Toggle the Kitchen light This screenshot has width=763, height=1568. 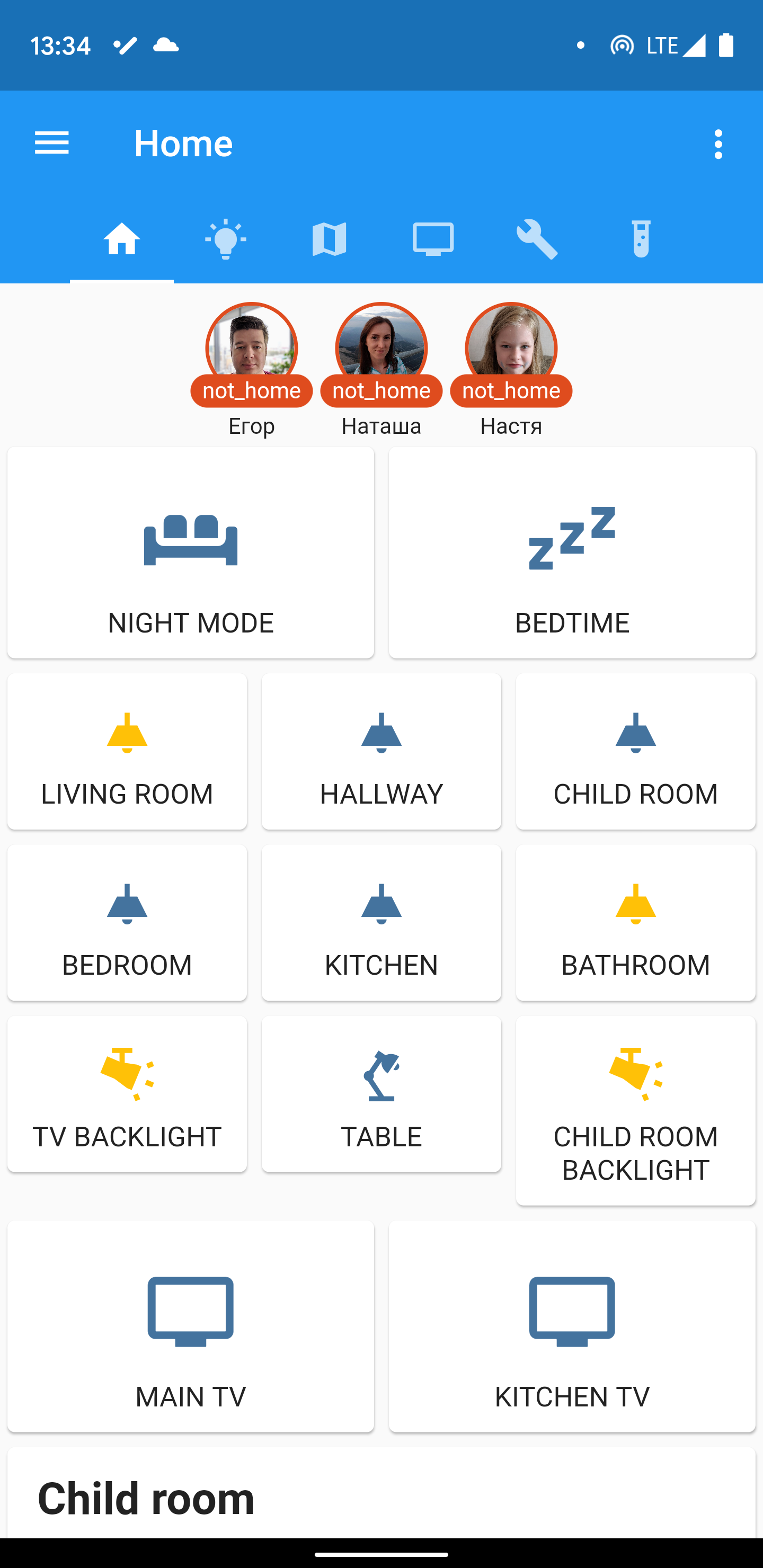381,922
